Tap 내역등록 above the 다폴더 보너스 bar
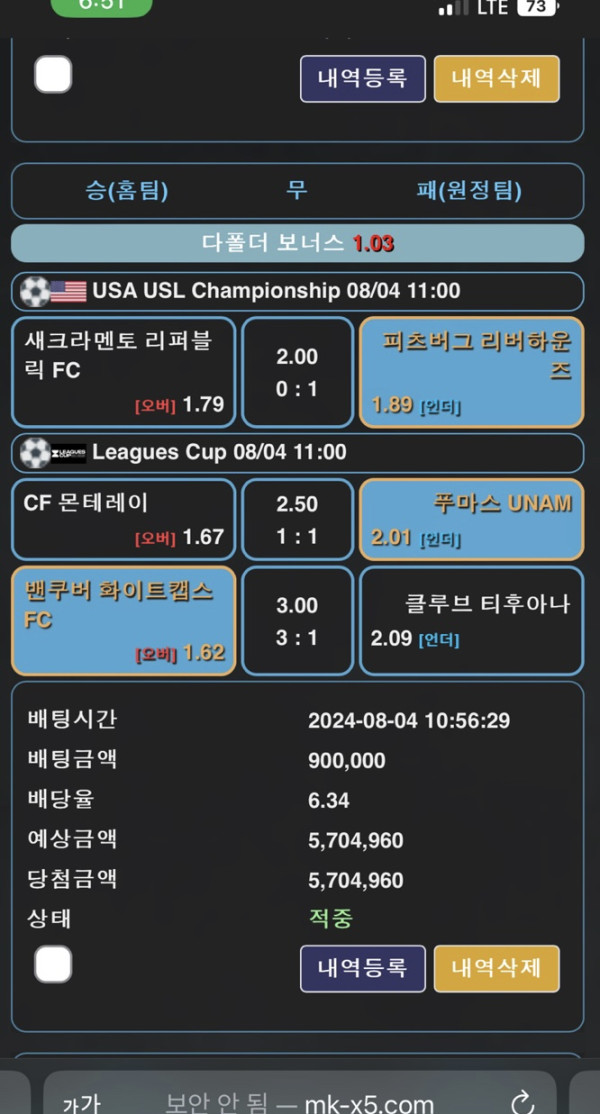Screen dimensions: 600x1114 click(362, 78)
